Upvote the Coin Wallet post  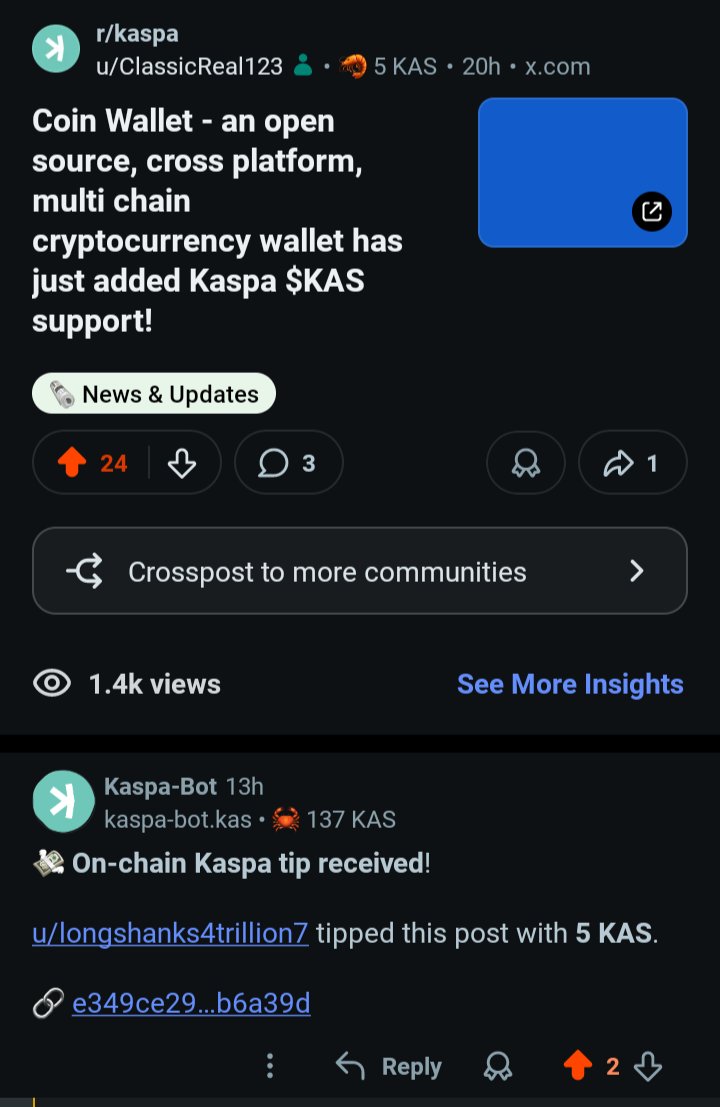70,463
